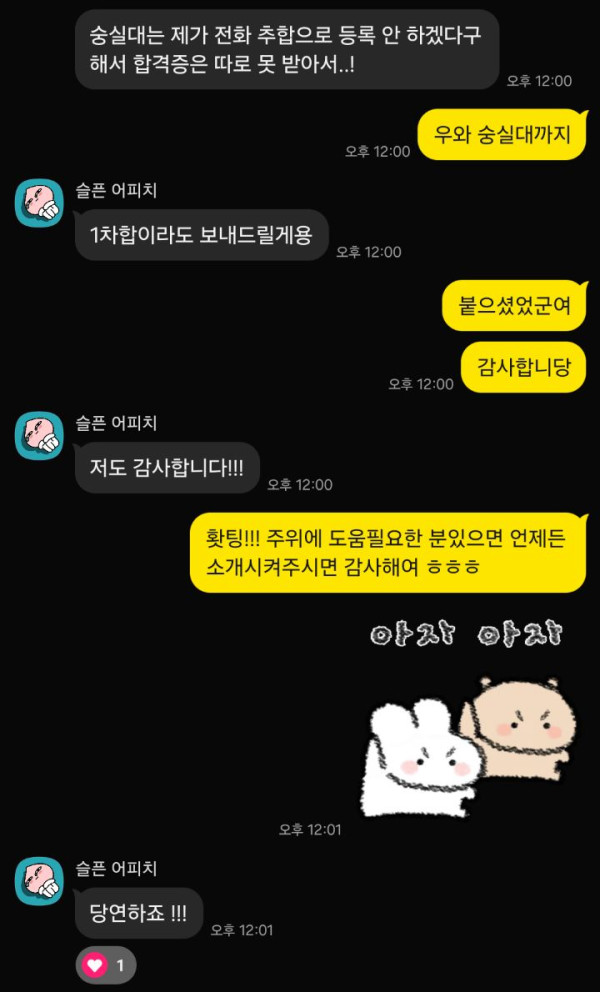Open 슬픈 어피치's avatar above "저도 감사합니다!!!"
600x992 pixels.
click(x=39, y=435)
